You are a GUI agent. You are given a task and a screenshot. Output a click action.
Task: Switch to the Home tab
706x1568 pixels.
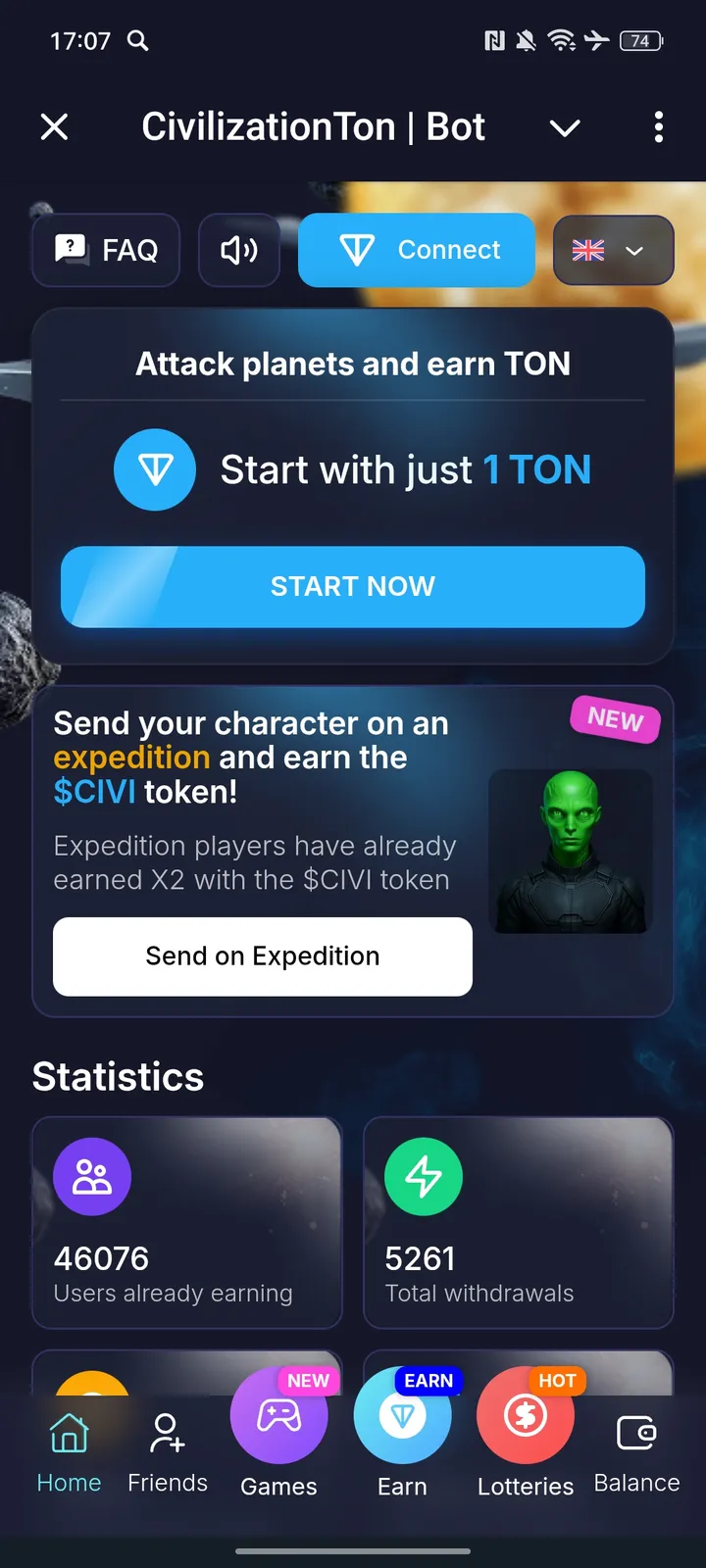pos(69,1450)
